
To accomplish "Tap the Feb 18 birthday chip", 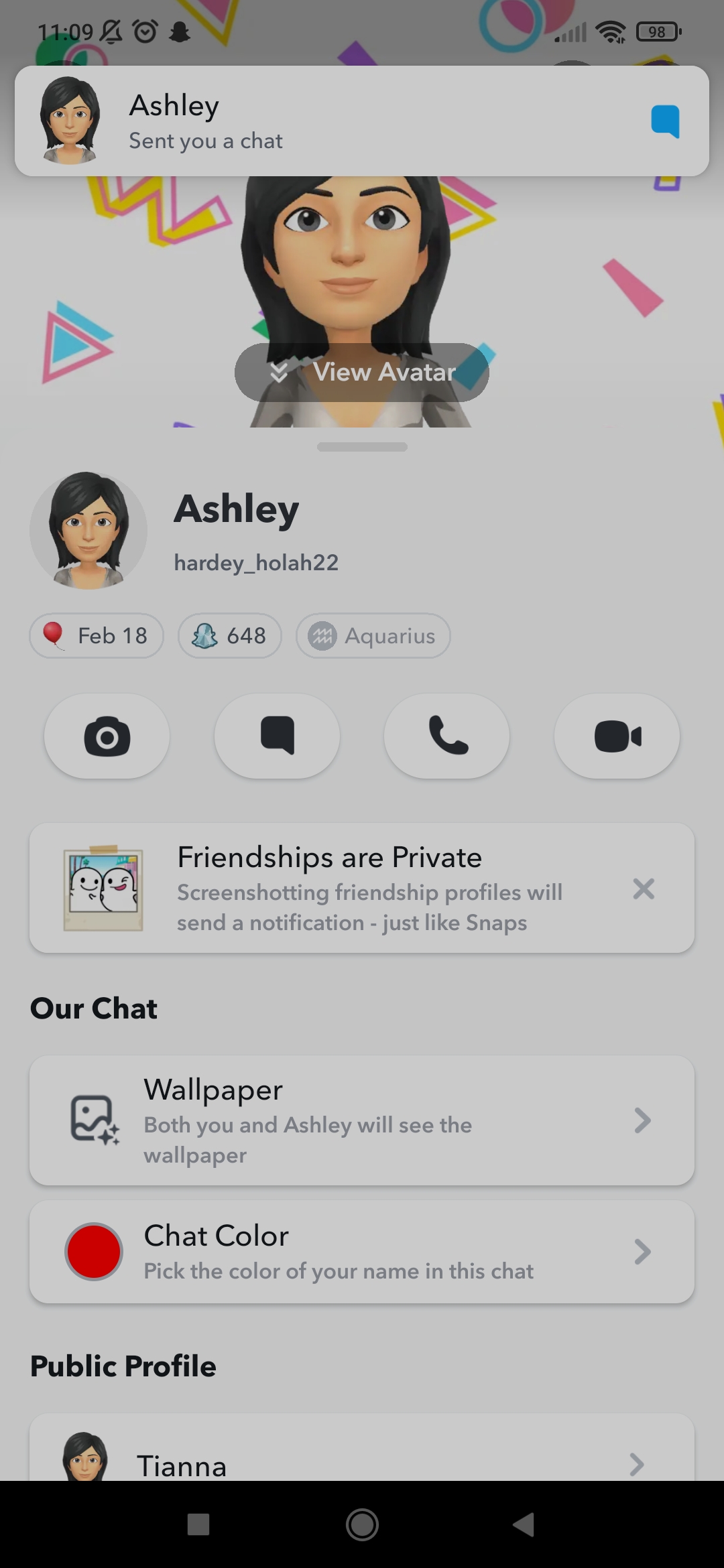I will pos(97,636).
